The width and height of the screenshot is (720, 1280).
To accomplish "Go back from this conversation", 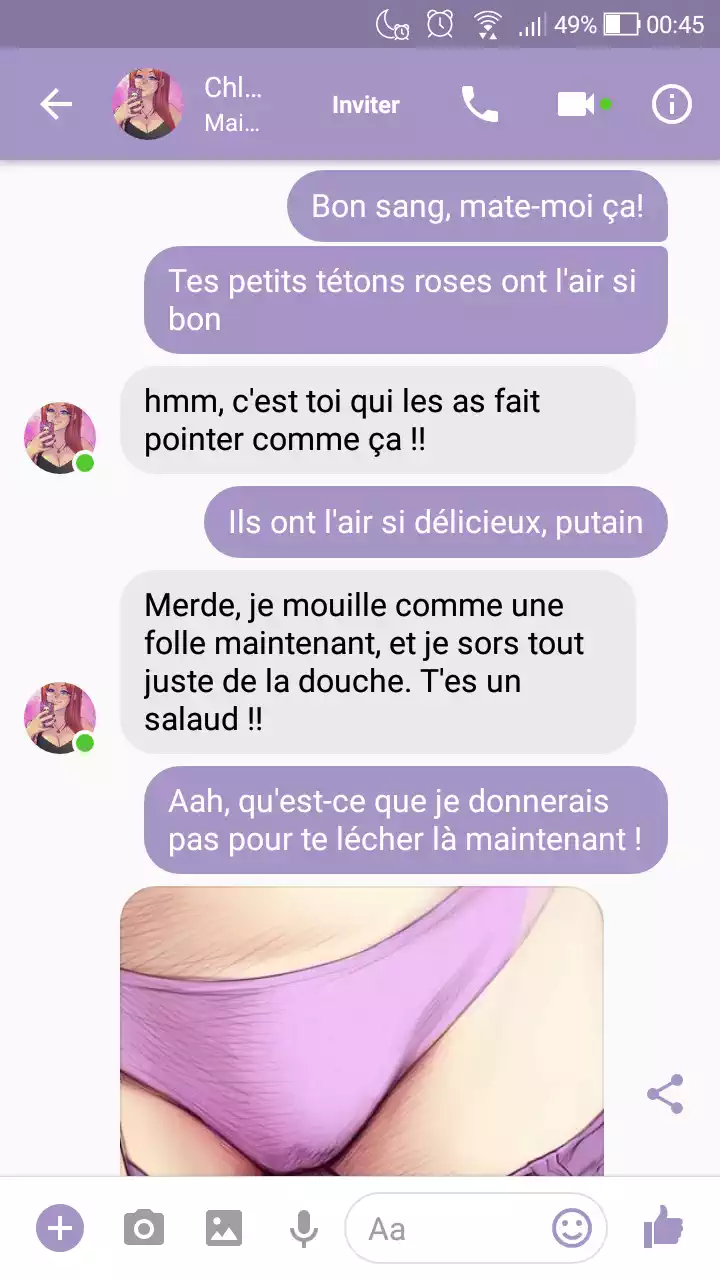I will tap(56, 104).
